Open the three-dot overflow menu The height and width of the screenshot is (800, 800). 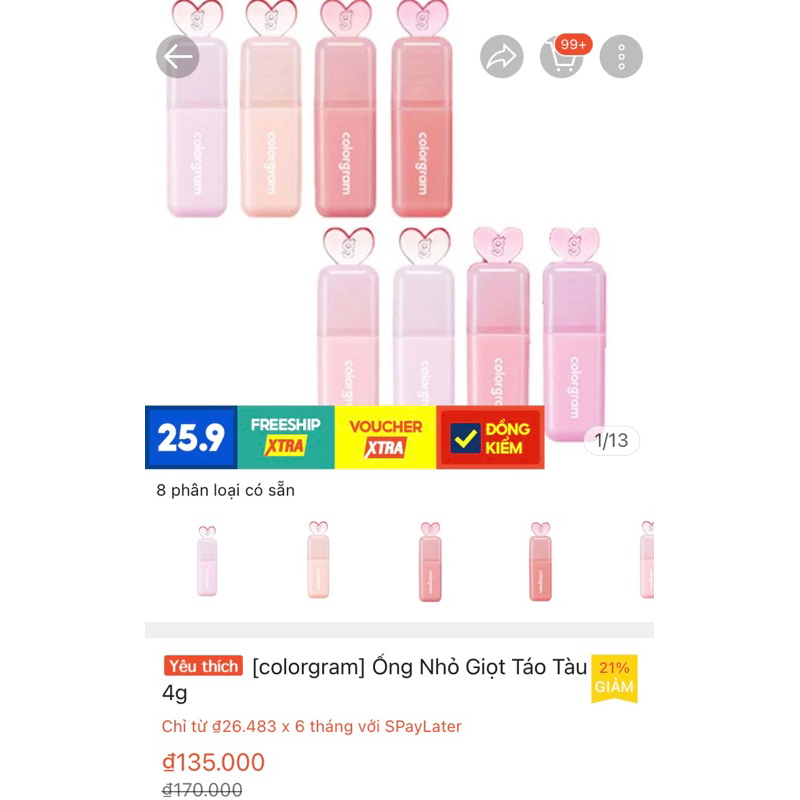[x=621, y=57]
